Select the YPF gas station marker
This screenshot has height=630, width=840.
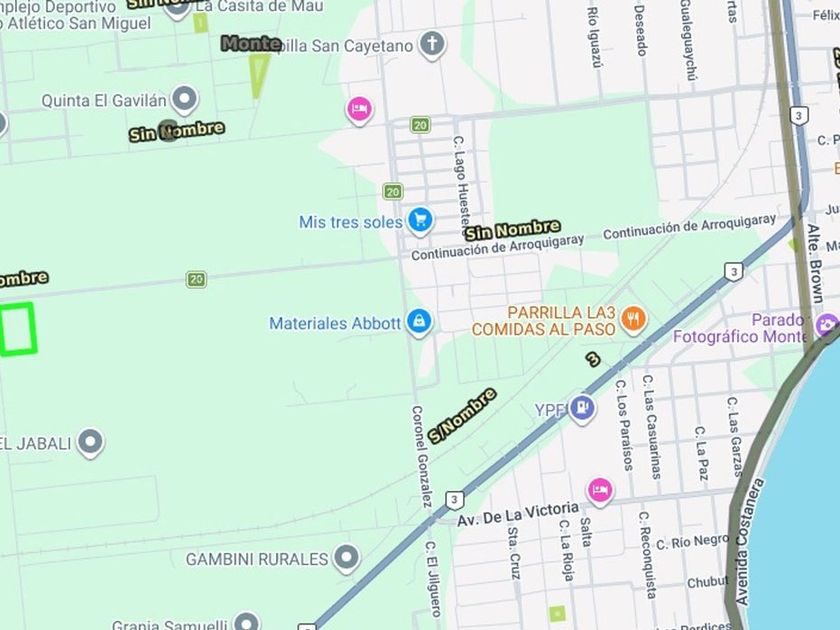tap(582, 406)
